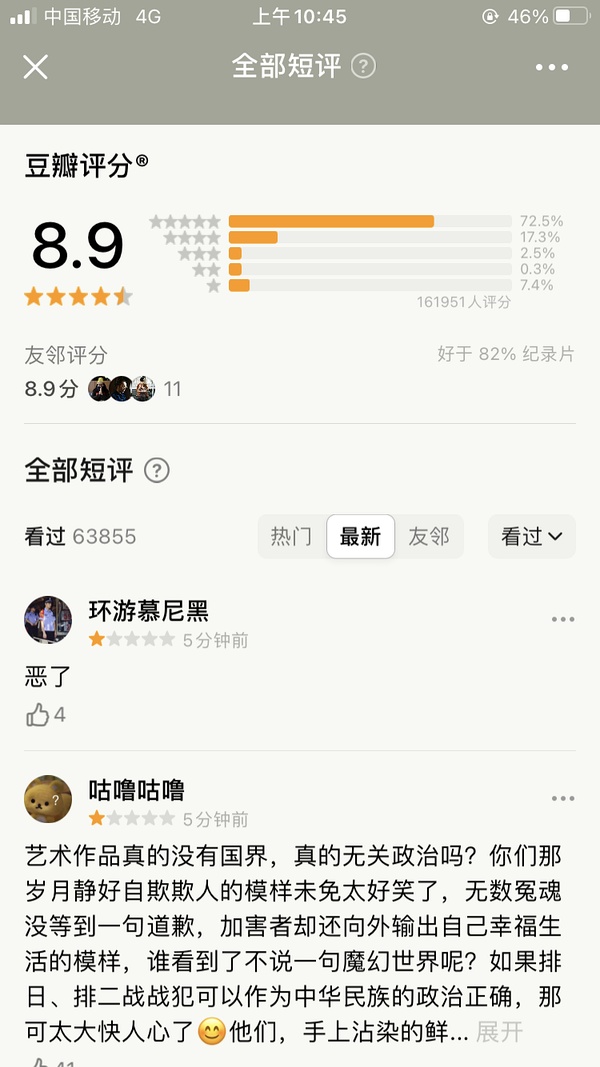The height and width of the screenshot is (1067, 600).
Task: Select the 最新 tab
Action: [360, 536]
